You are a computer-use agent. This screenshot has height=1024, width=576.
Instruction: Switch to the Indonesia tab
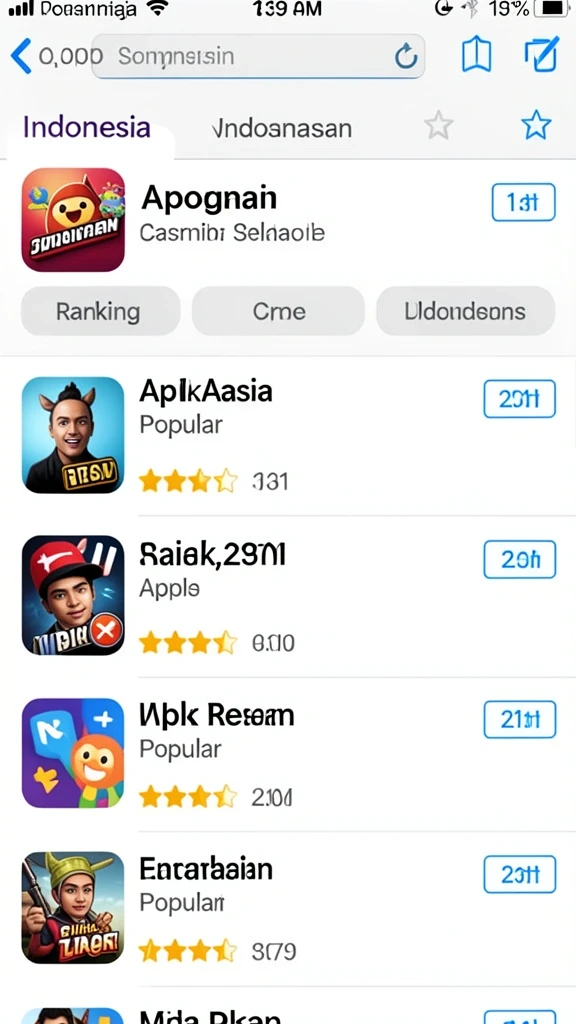[86, 127]
